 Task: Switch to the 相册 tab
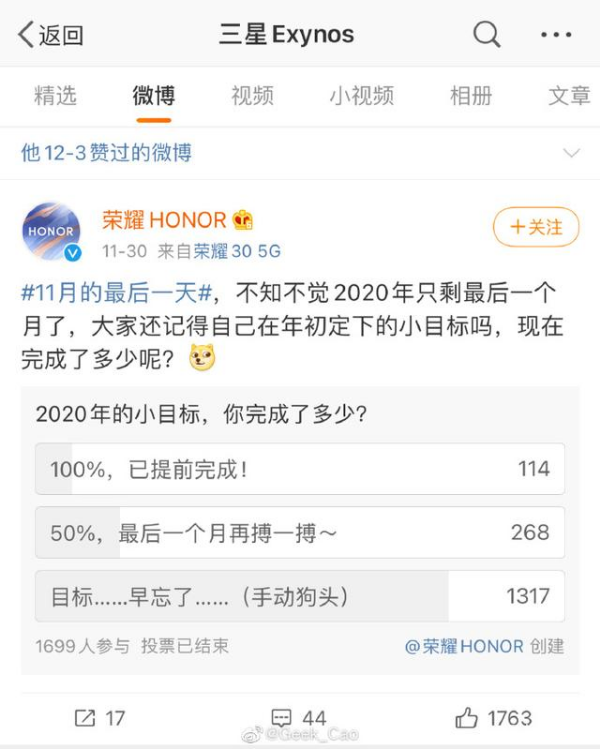pos(471,96)
